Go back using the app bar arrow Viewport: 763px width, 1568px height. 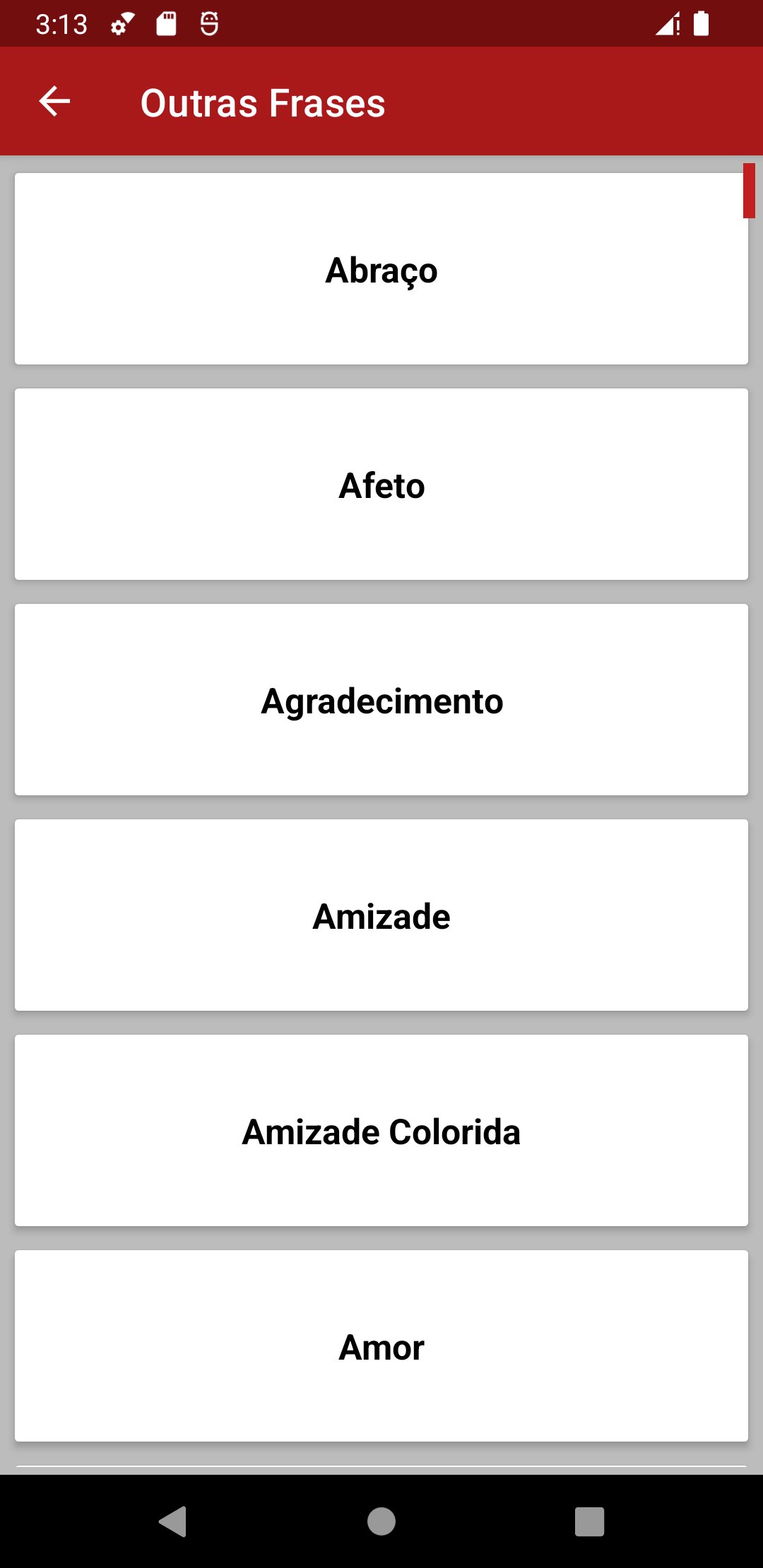coord(54,102)
